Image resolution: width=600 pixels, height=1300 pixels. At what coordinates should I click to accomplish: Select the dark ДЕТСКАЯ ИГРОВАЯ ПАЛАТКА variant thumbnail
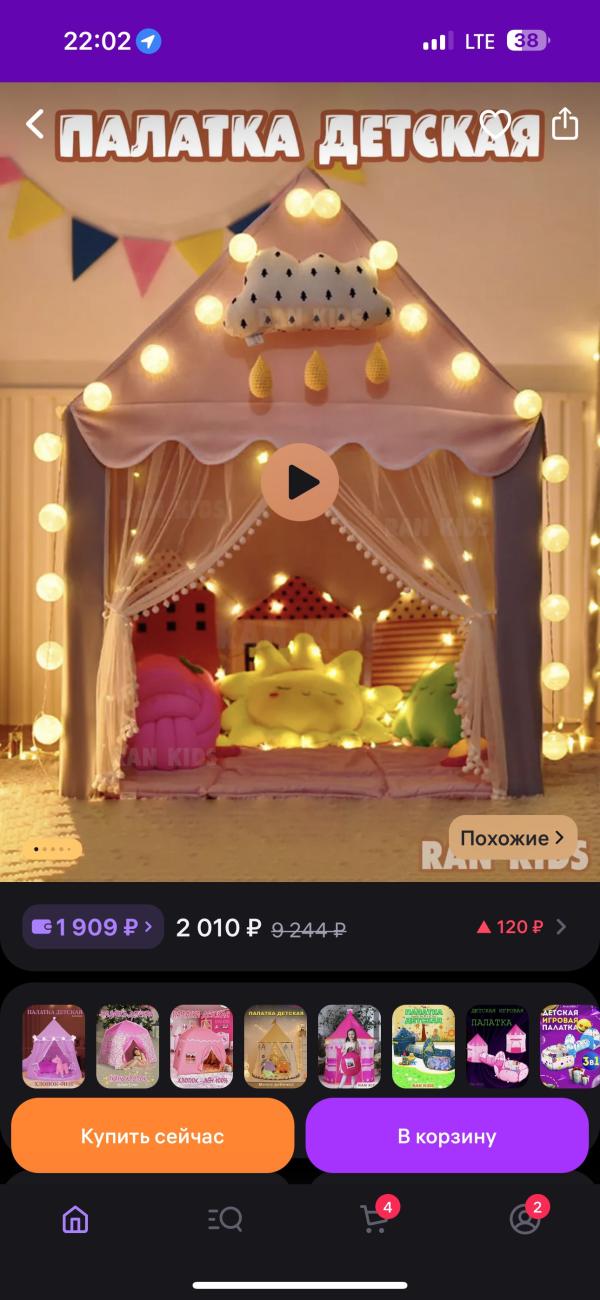pyautogui.click(x=498, y=1046)
